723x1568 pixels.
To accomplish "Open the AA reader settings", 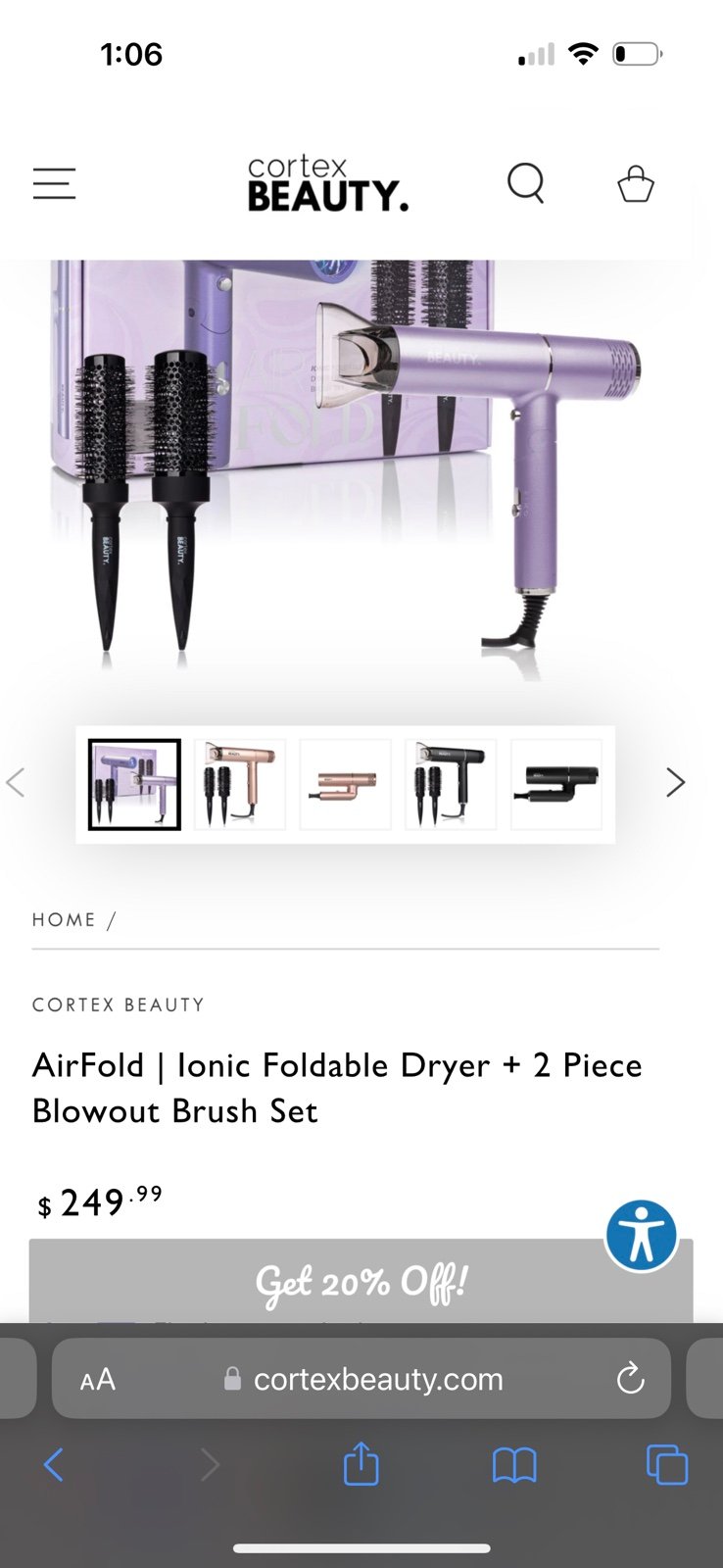I will [x=98, y=1380].
